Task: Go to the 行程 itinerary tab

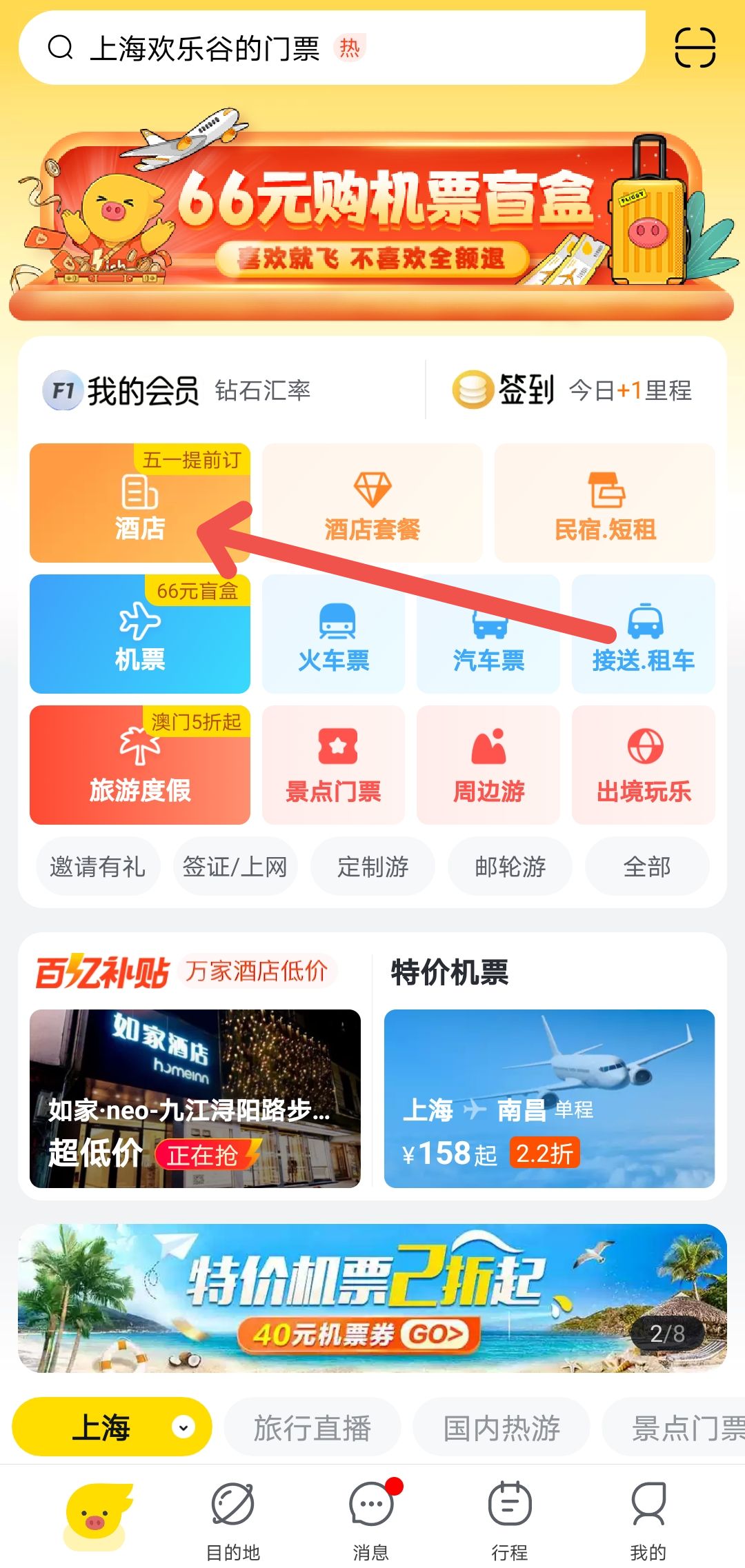Action: [510, 1514]
